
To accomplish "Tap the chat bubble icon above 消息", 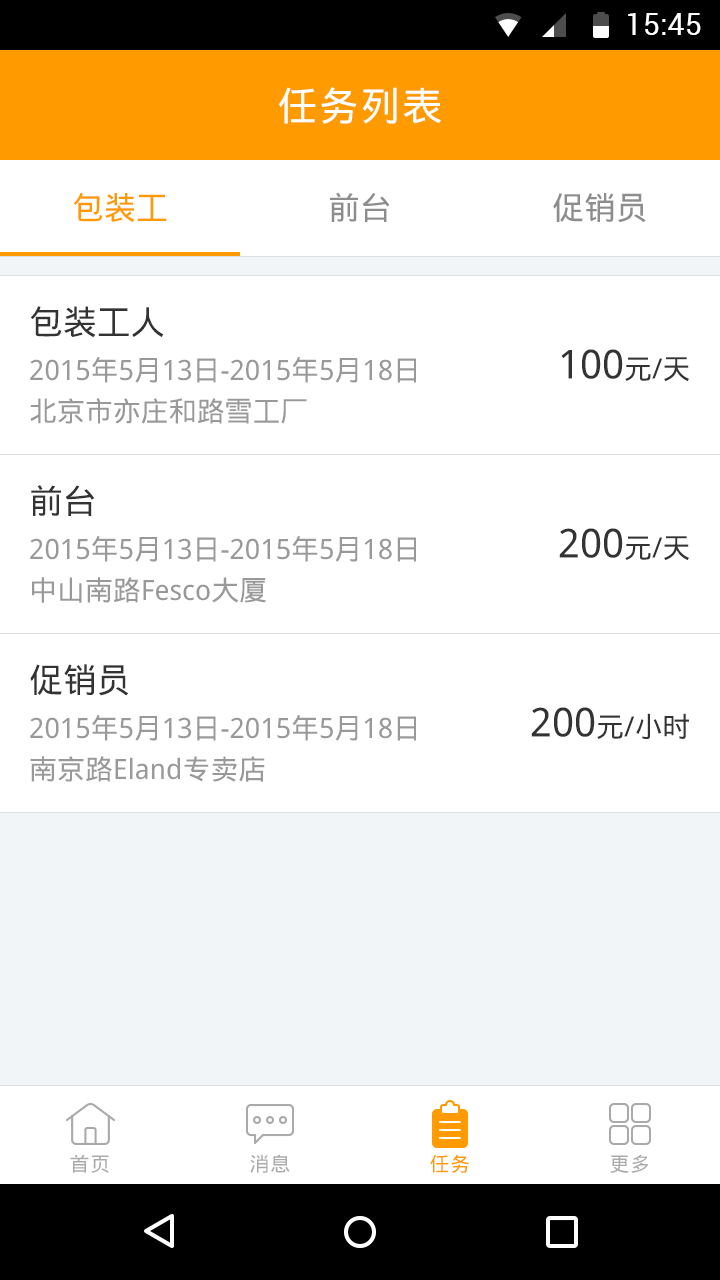I will (x=269, y=1120).
